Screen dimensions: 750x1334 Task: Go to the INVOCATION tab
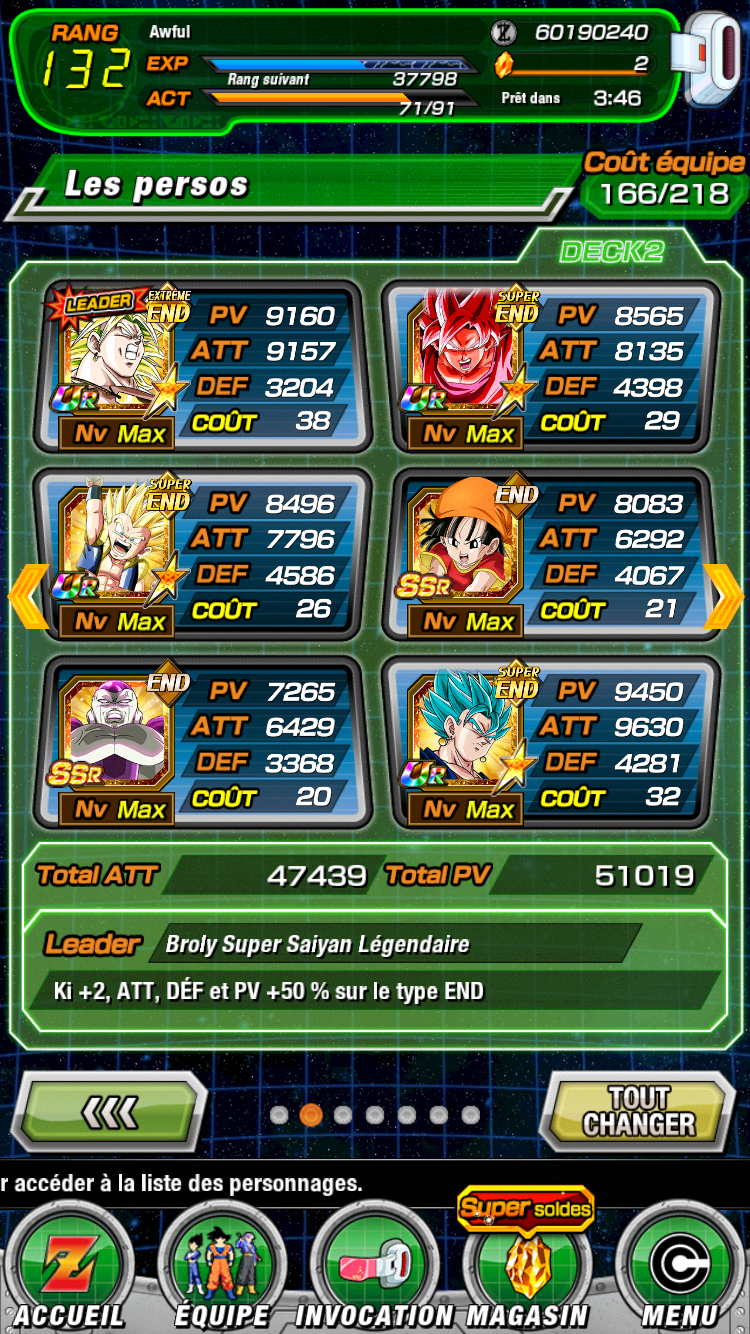[374, 1268]
